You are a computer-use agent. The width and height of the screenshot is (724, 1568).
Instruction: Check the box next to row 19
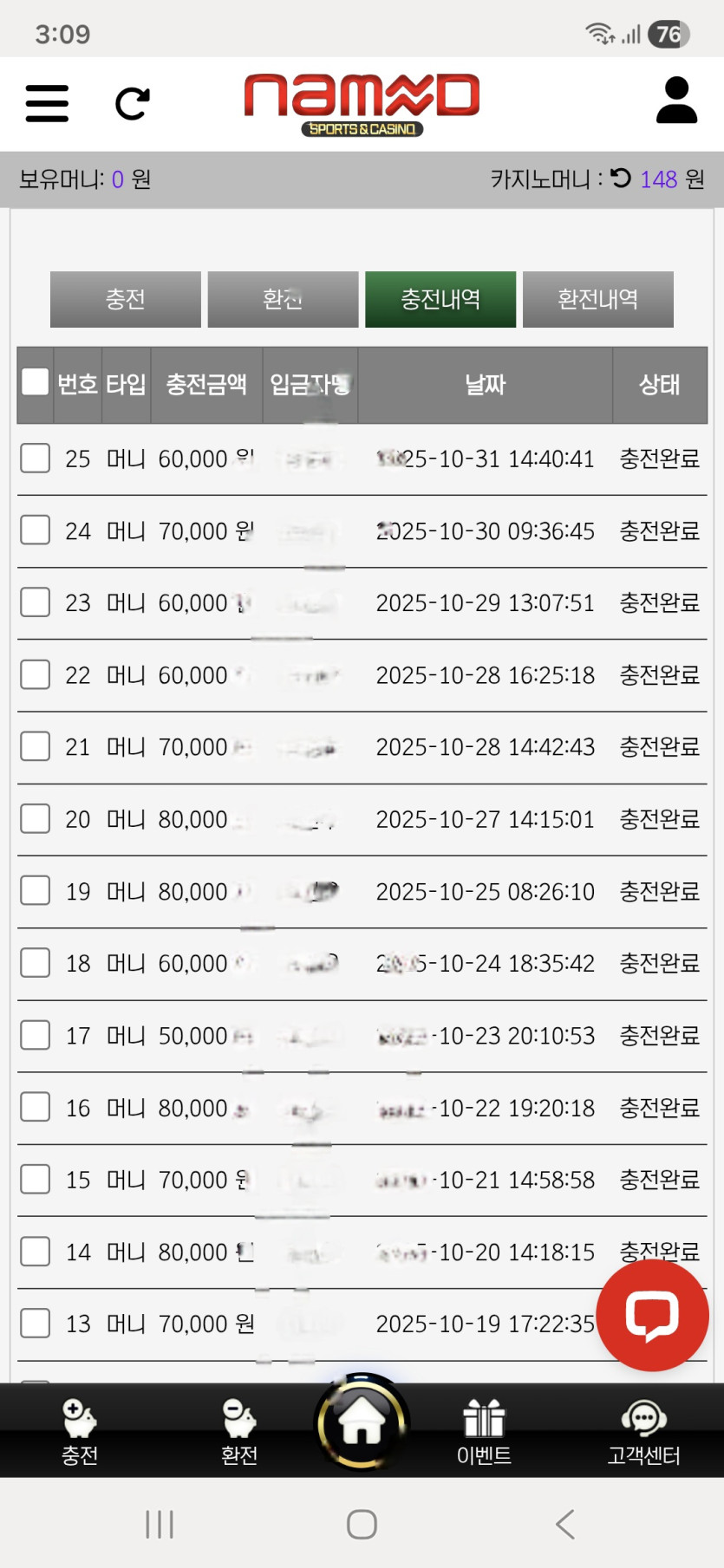pyautogui.click(x=36, y=890)
